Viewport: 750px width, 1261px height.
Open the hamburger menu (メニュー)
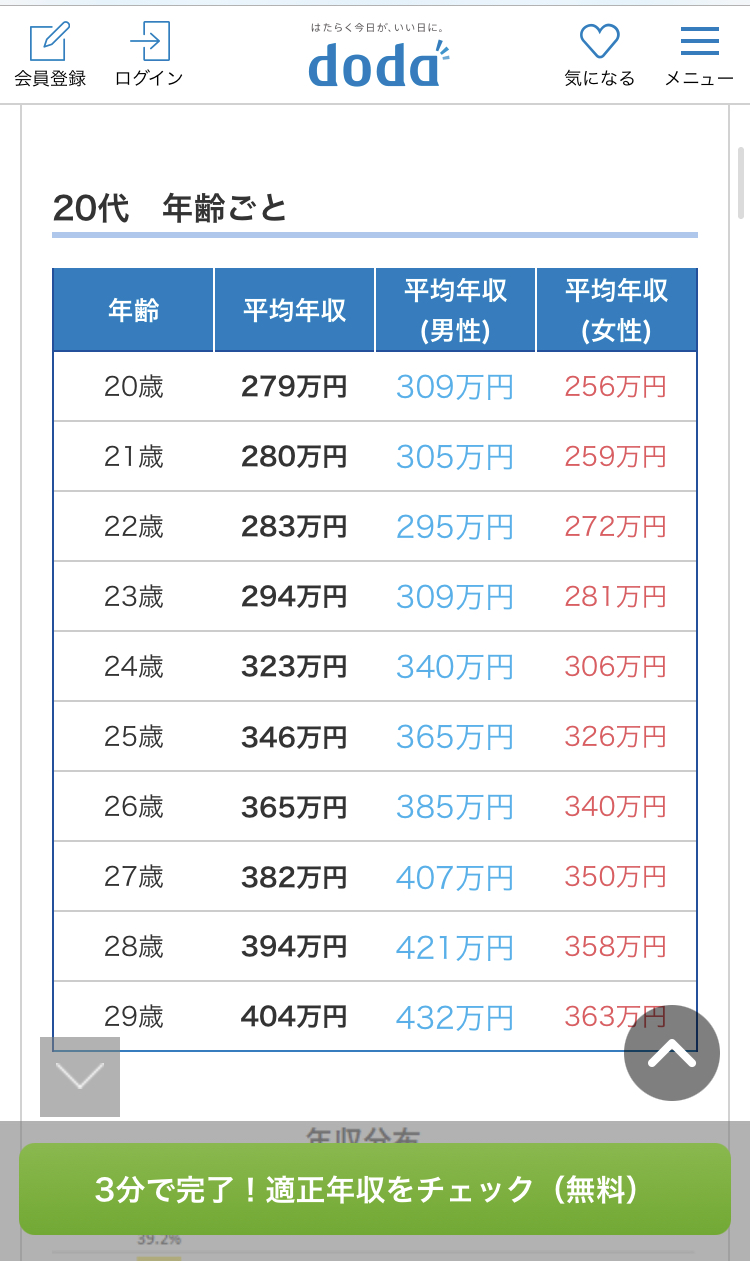(699, 55)
